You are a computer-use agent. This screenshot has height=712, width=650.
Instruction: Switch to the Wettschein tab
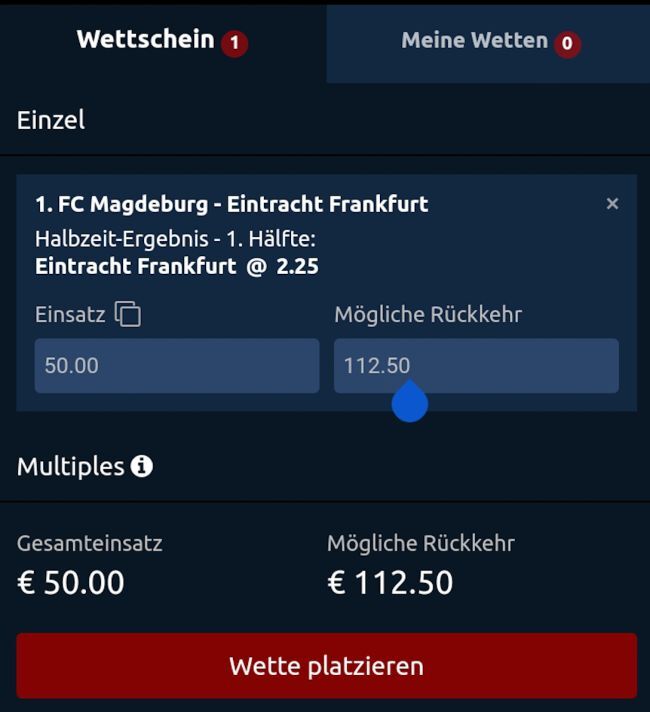click(x=162, y=42)
